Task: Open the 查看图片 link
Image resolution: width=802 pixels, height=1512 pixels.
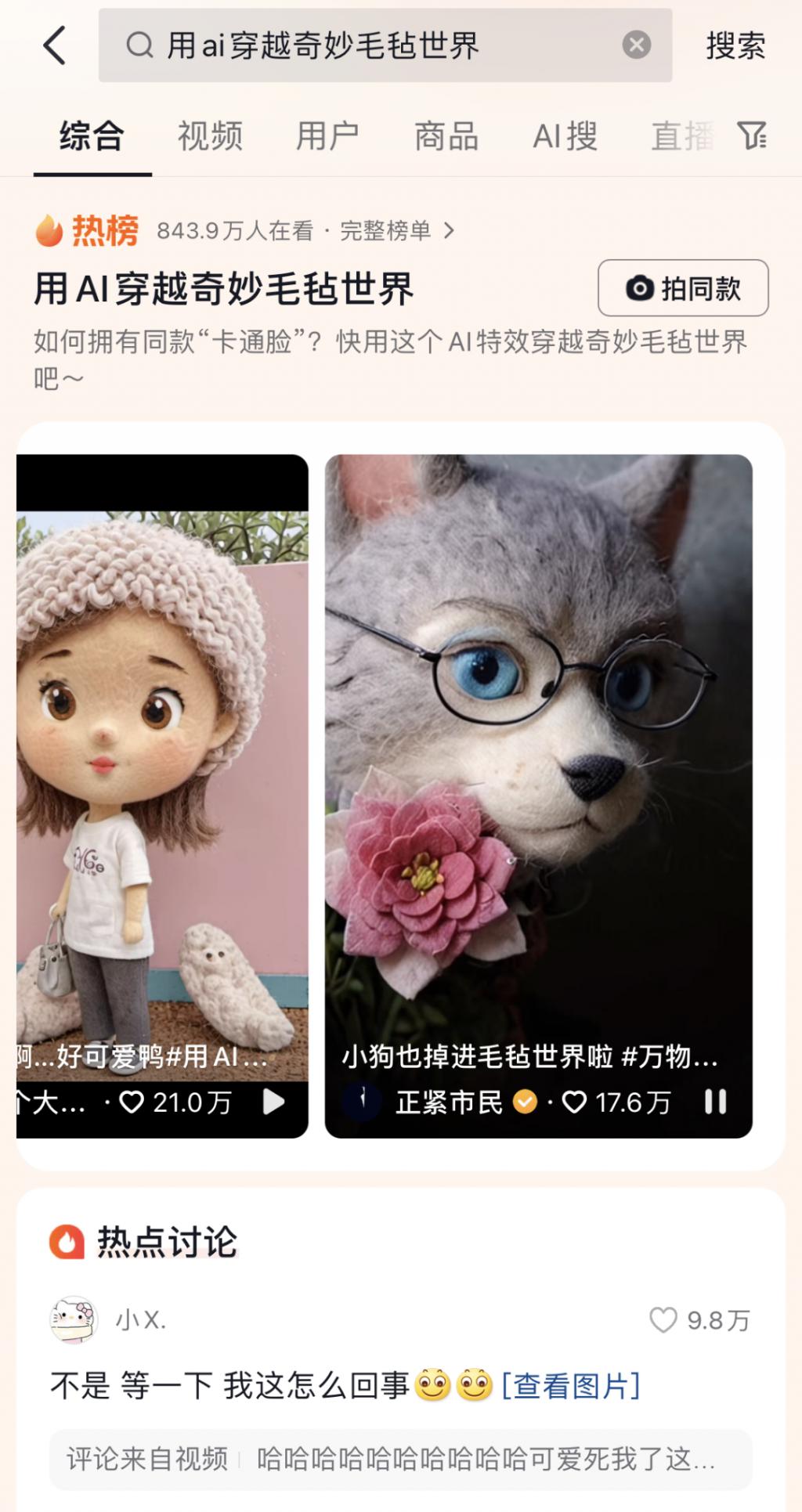Action: [571, 1385]
